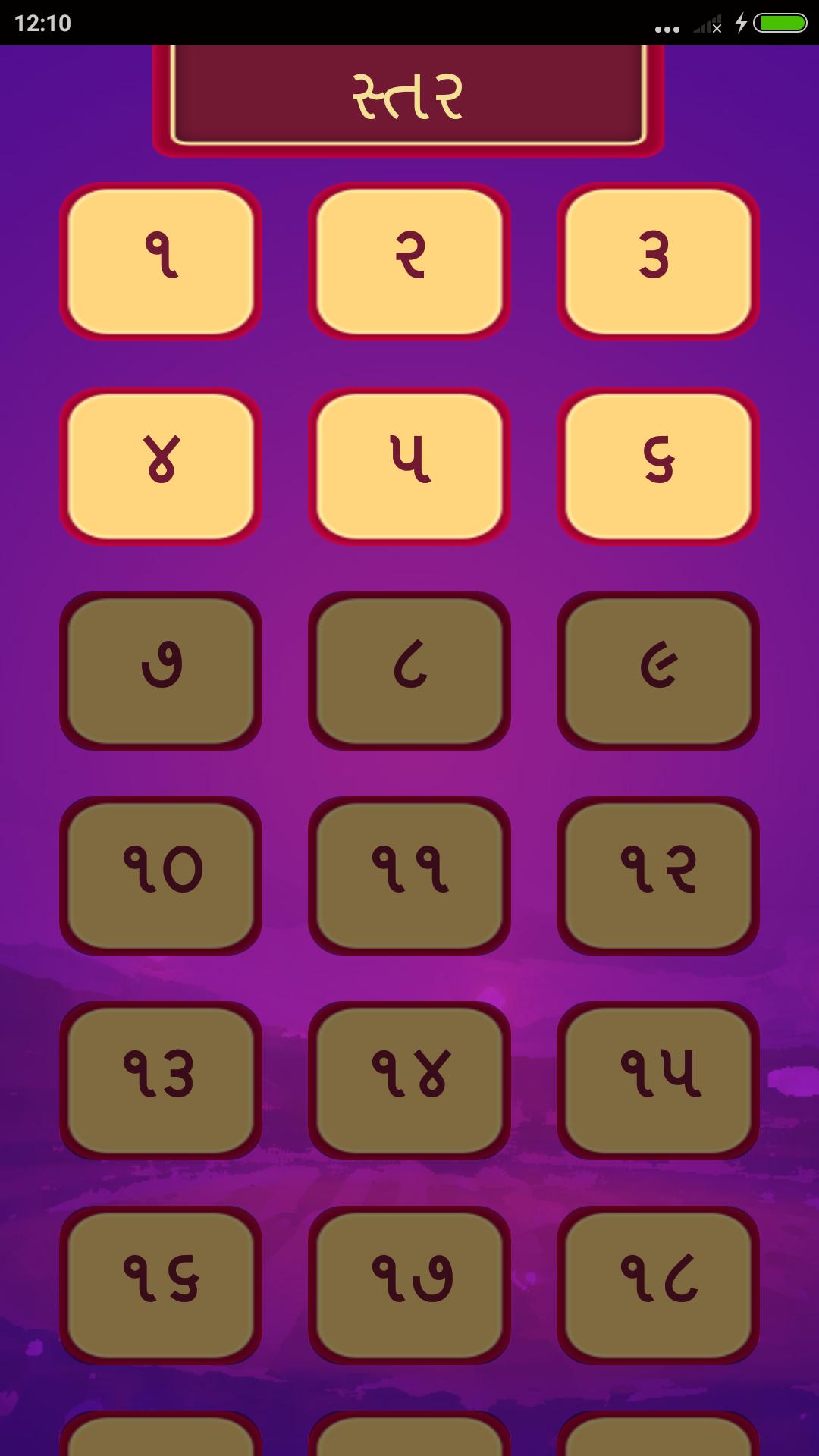Open level ૬ button
This screenshot has height=1456, width=819.
(x=658, y=466)
